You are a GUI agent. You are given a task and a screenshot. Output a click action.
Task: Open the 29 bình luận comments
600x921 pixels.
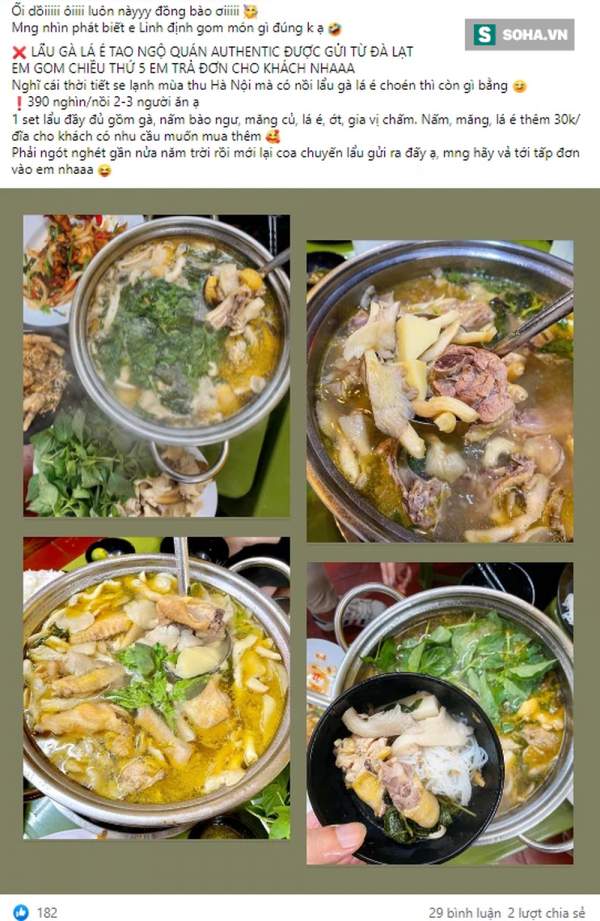(x=462, y=912)
